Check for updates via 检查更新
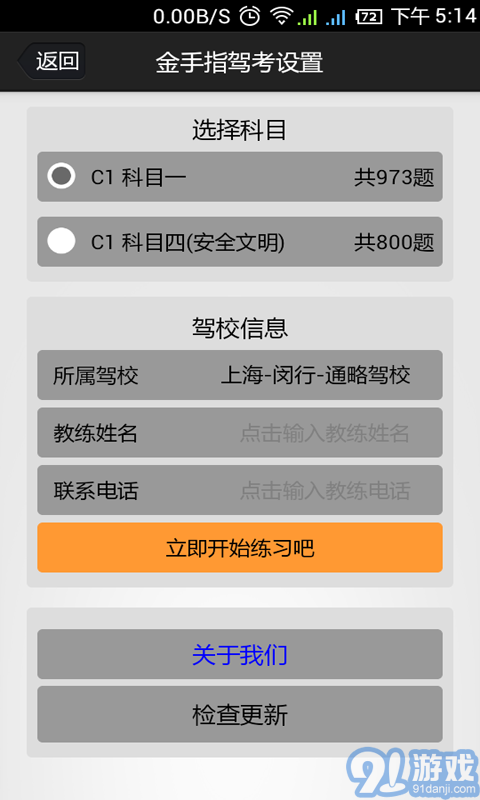Screen dimensions: 480x800 click(240, 714)
